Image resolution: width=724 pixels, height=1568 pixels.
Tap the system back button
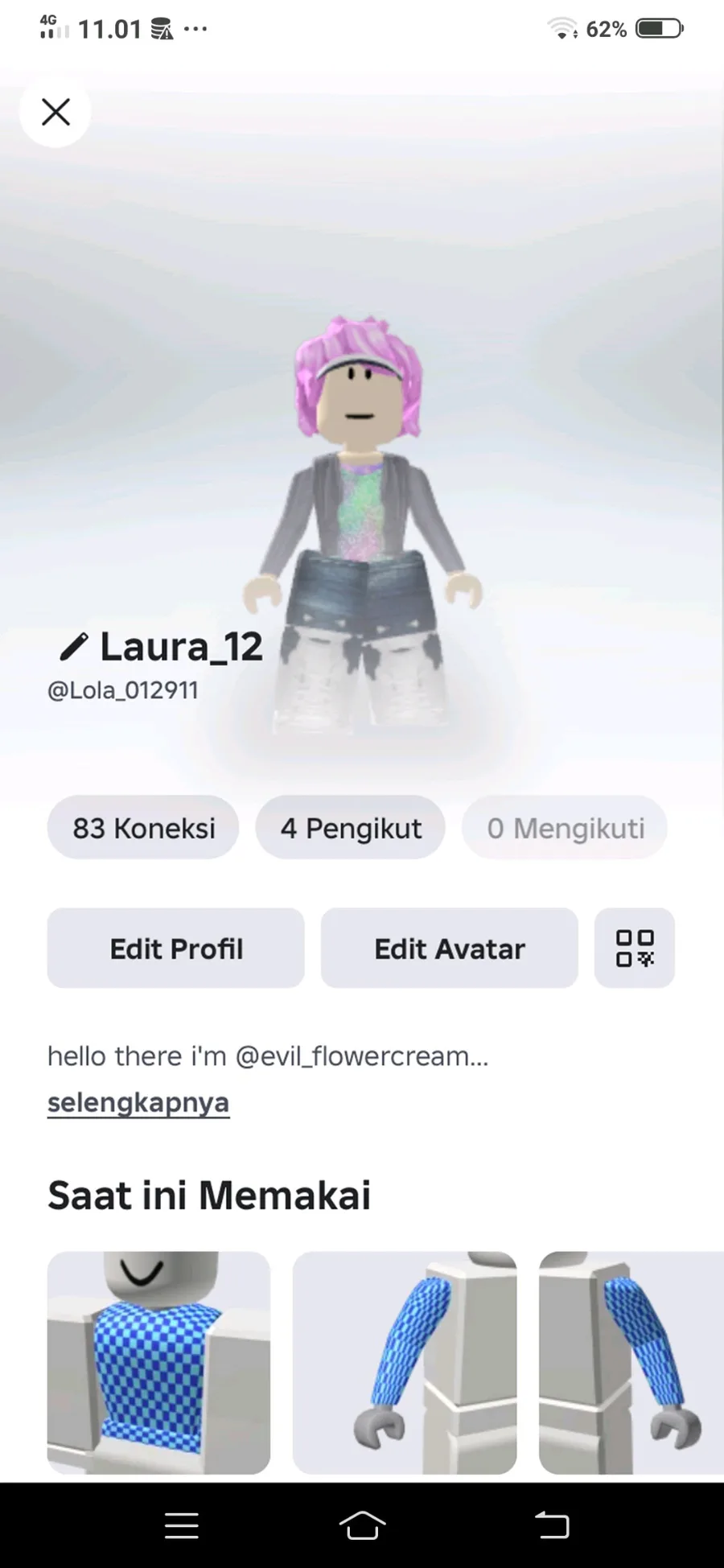pos(553,1525)
